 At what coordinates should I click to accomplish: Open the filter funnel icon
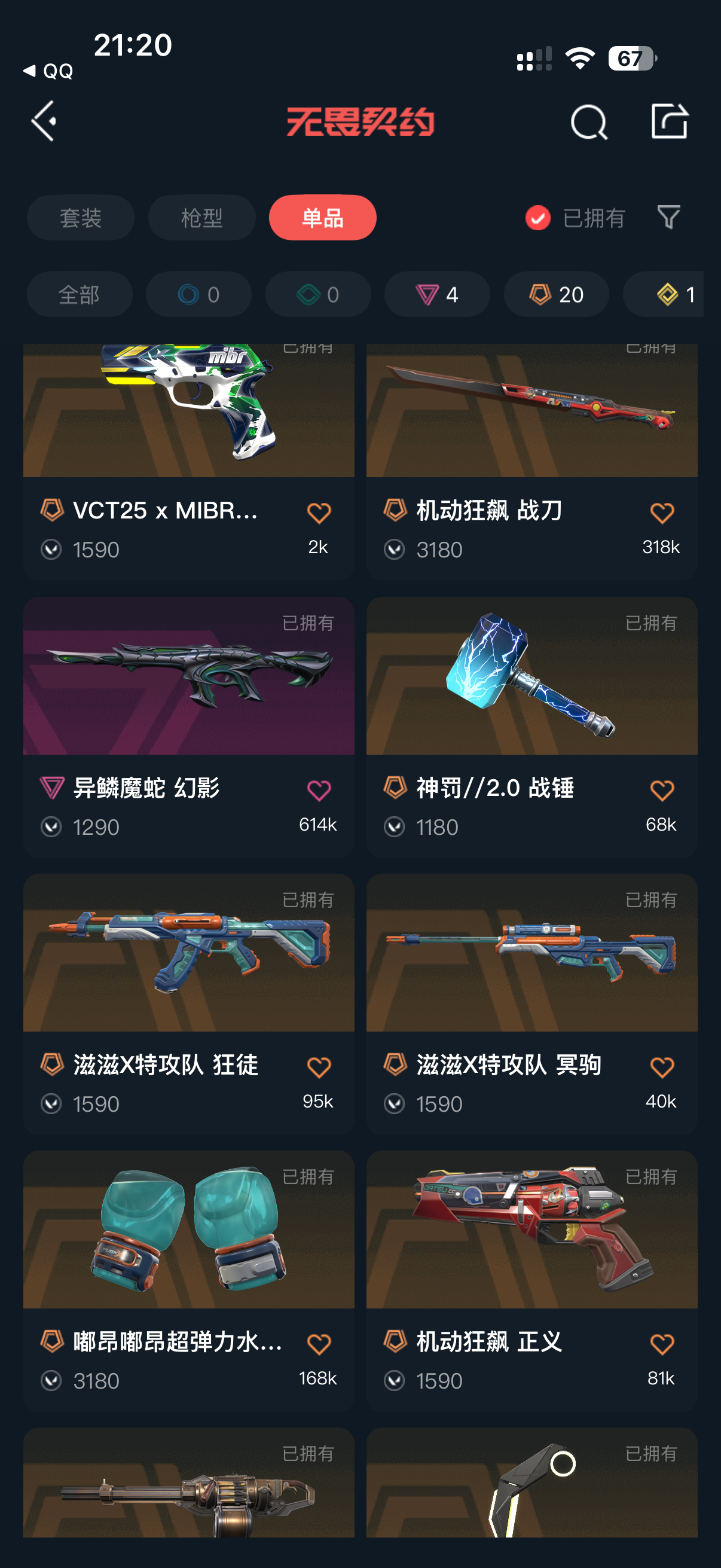[668, 217]
